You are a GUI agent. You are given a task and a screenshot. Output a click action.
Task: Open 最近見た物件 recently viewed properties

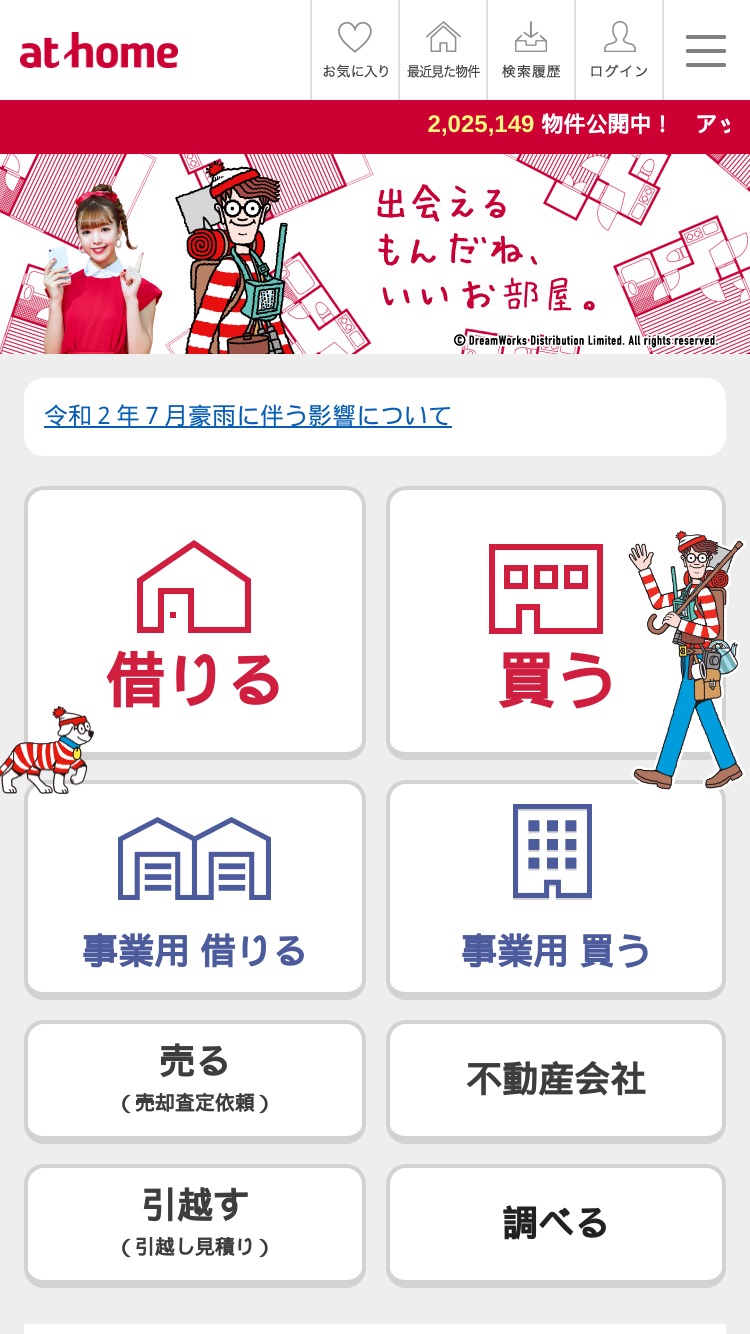(x=443, y=50)
